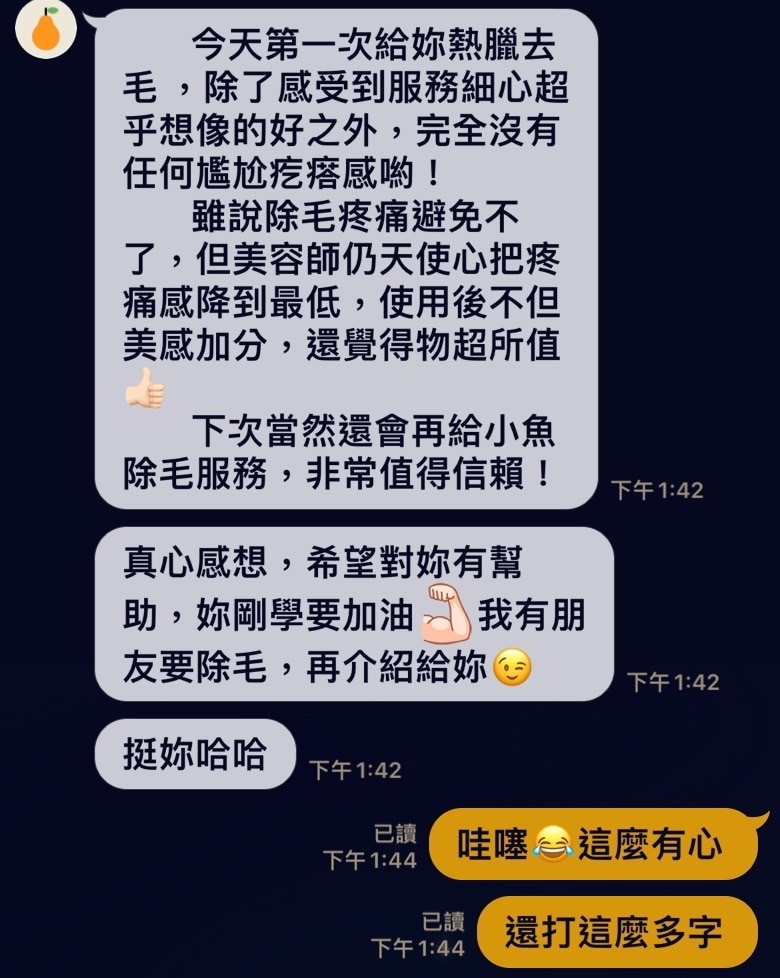The image size is (780, 978).
Task: Open the sender's pear profile avatar
Action: point(46,28)
